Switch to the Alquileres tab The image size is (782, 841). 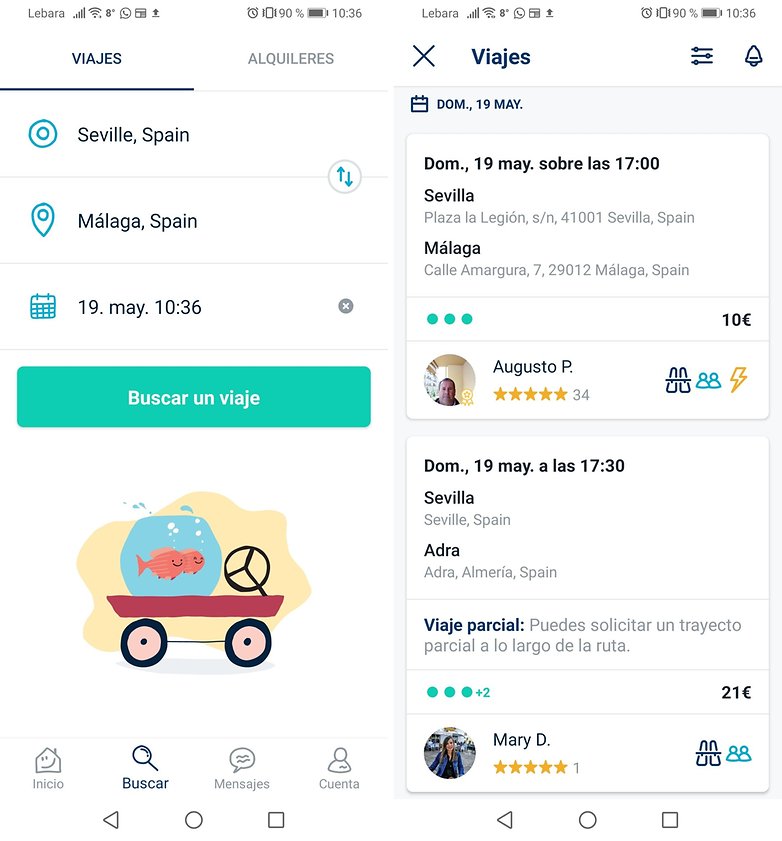click(290, 59)
